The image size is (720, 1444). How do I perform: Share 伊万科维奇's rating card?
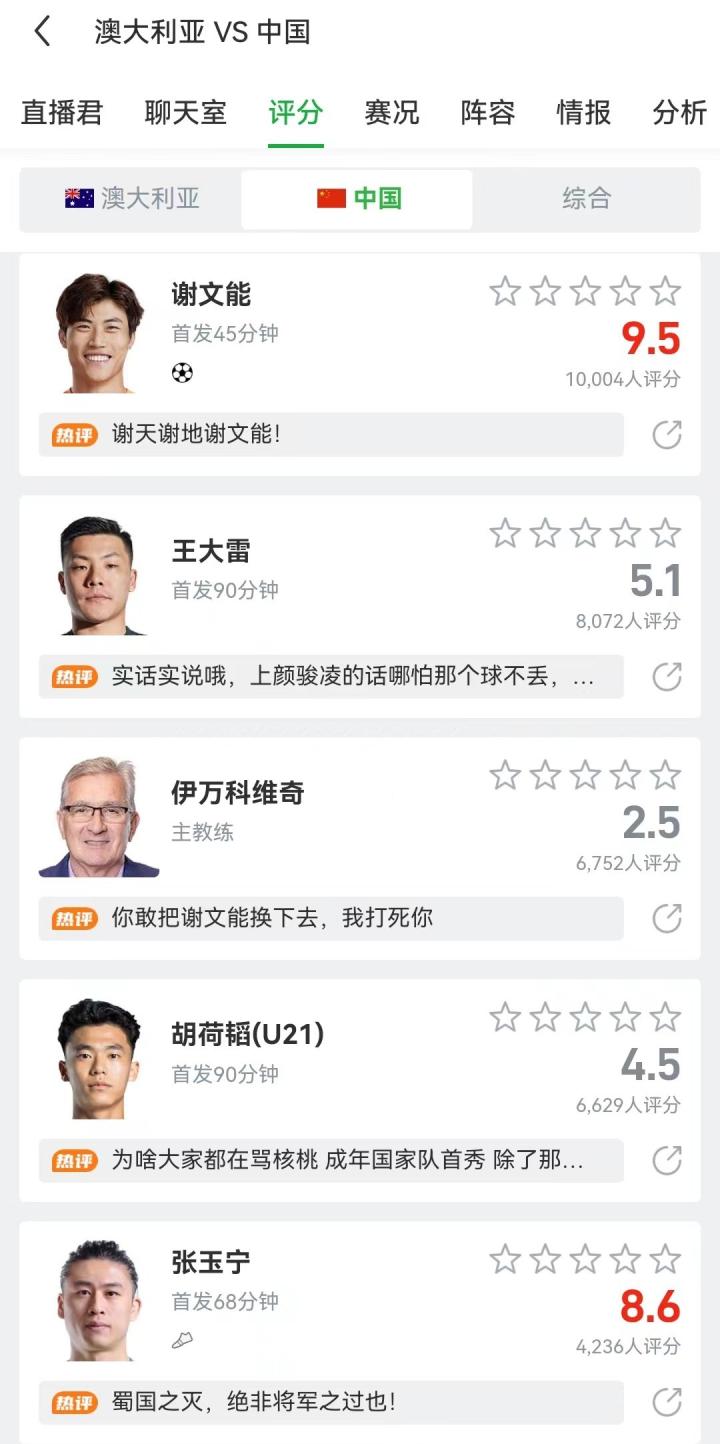tap(667, 918)
